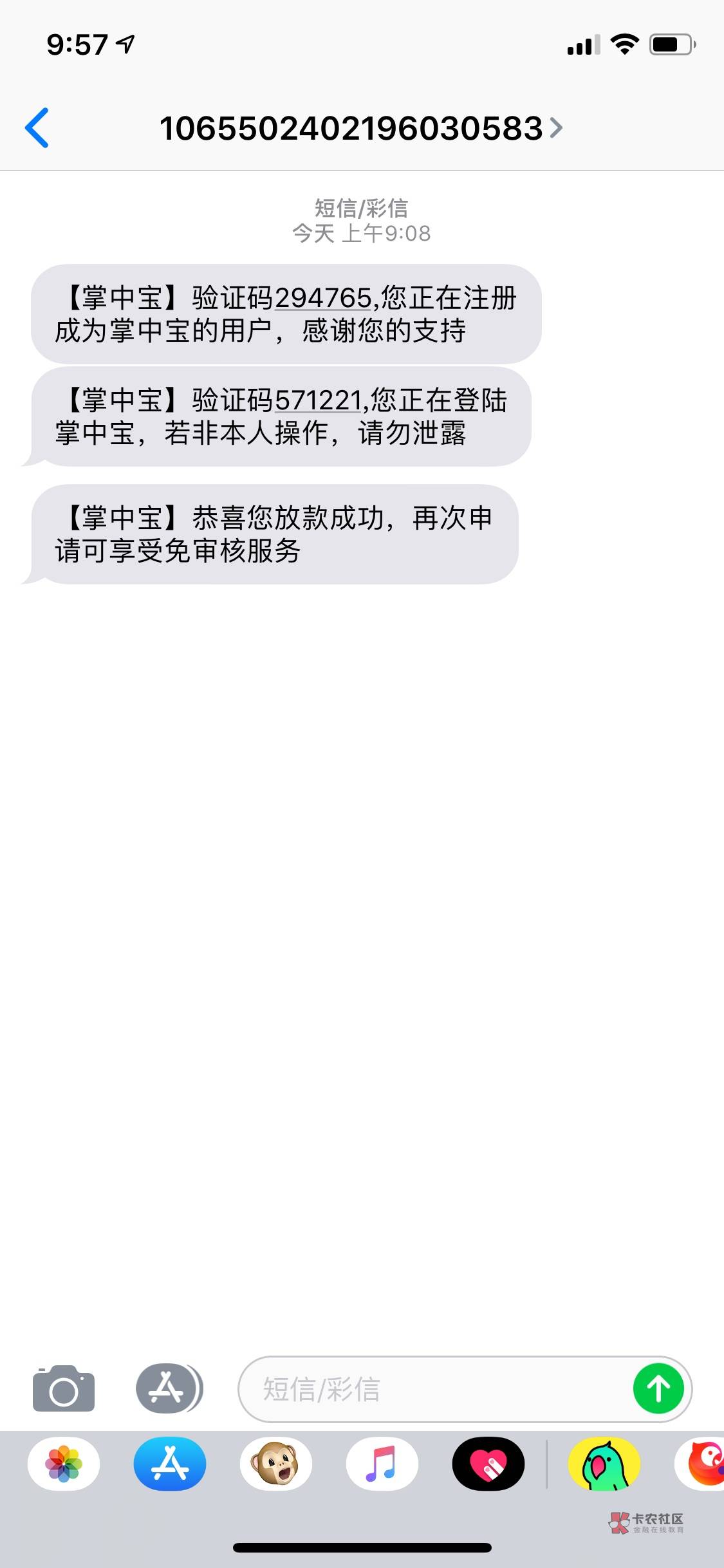Open contact details for 10655024021960305 83
724x1568 pixels.
pyautogui.click(x=360, y=128)
